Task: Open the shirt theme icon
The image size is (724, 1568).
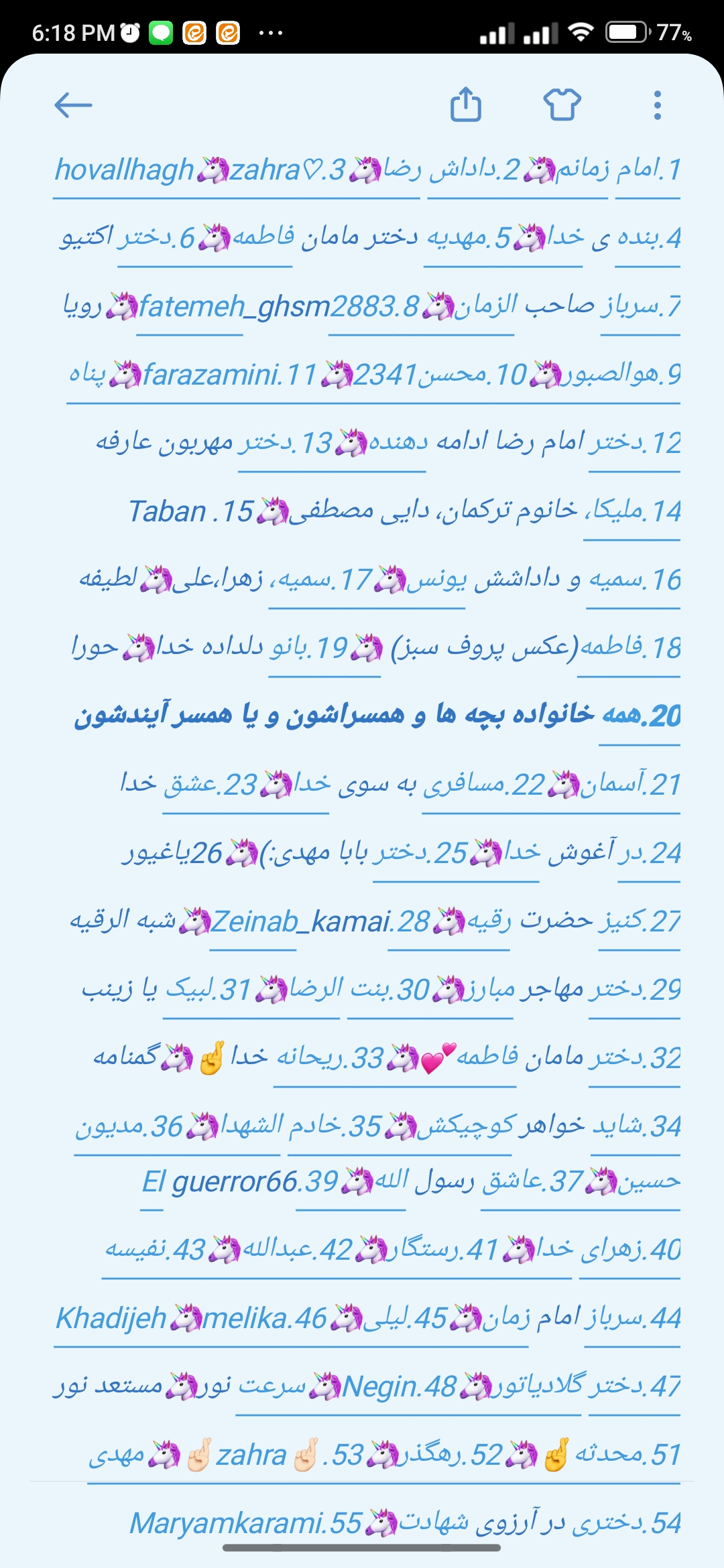Action: pos(562,105)
